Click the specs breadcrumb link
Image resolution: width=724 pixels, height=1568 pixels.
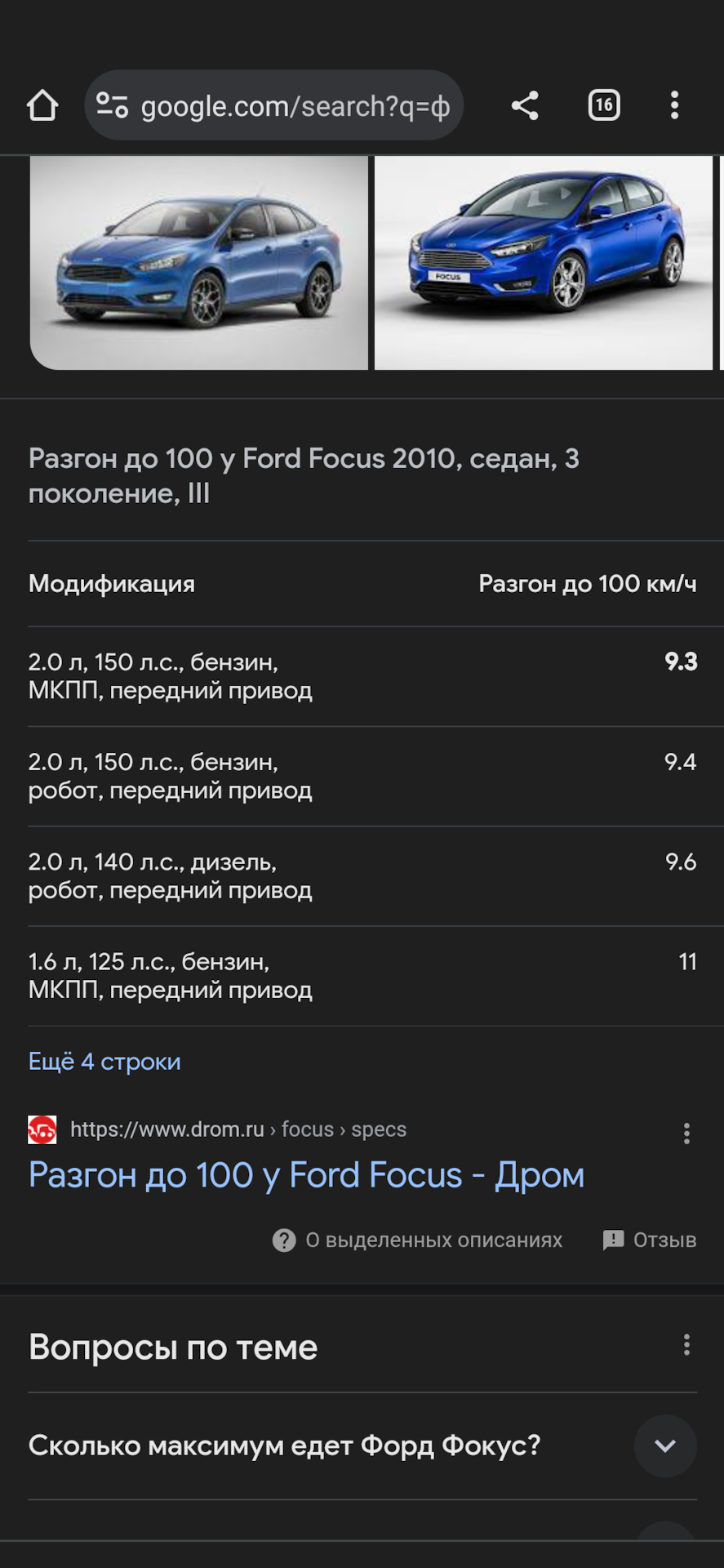[379, 1129]
